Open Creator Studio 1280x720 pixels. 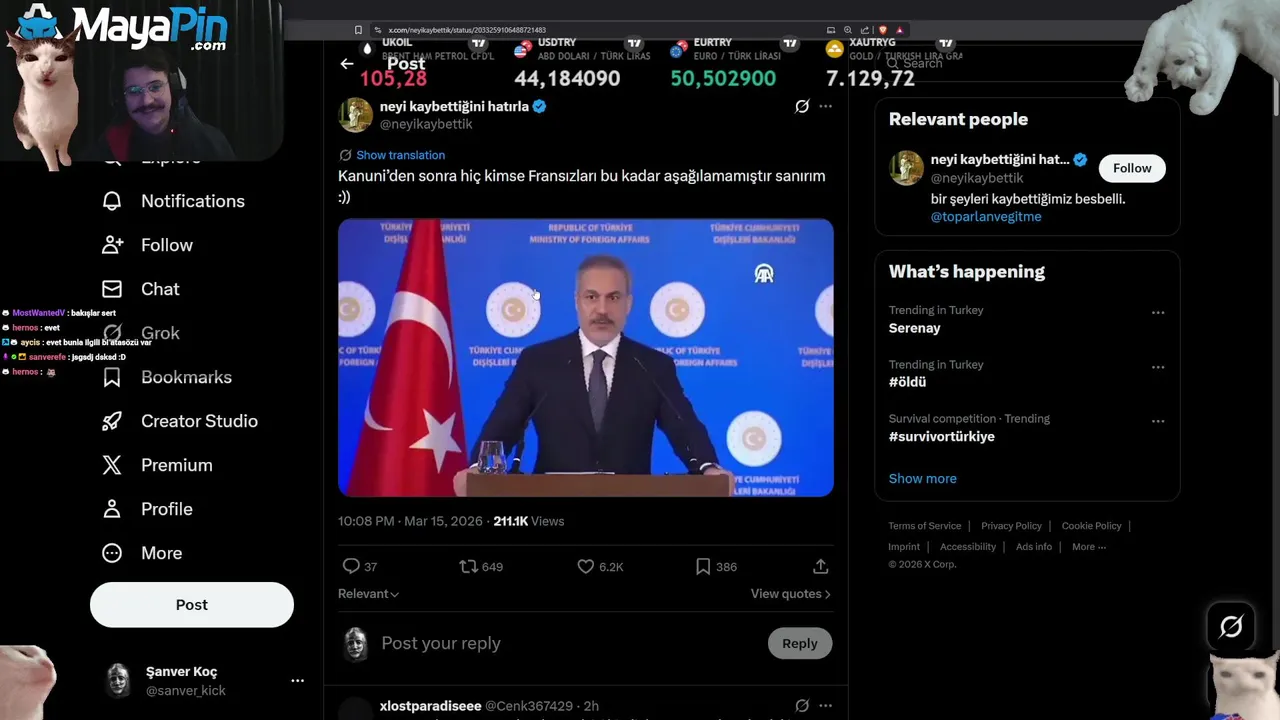coord(199,421)
